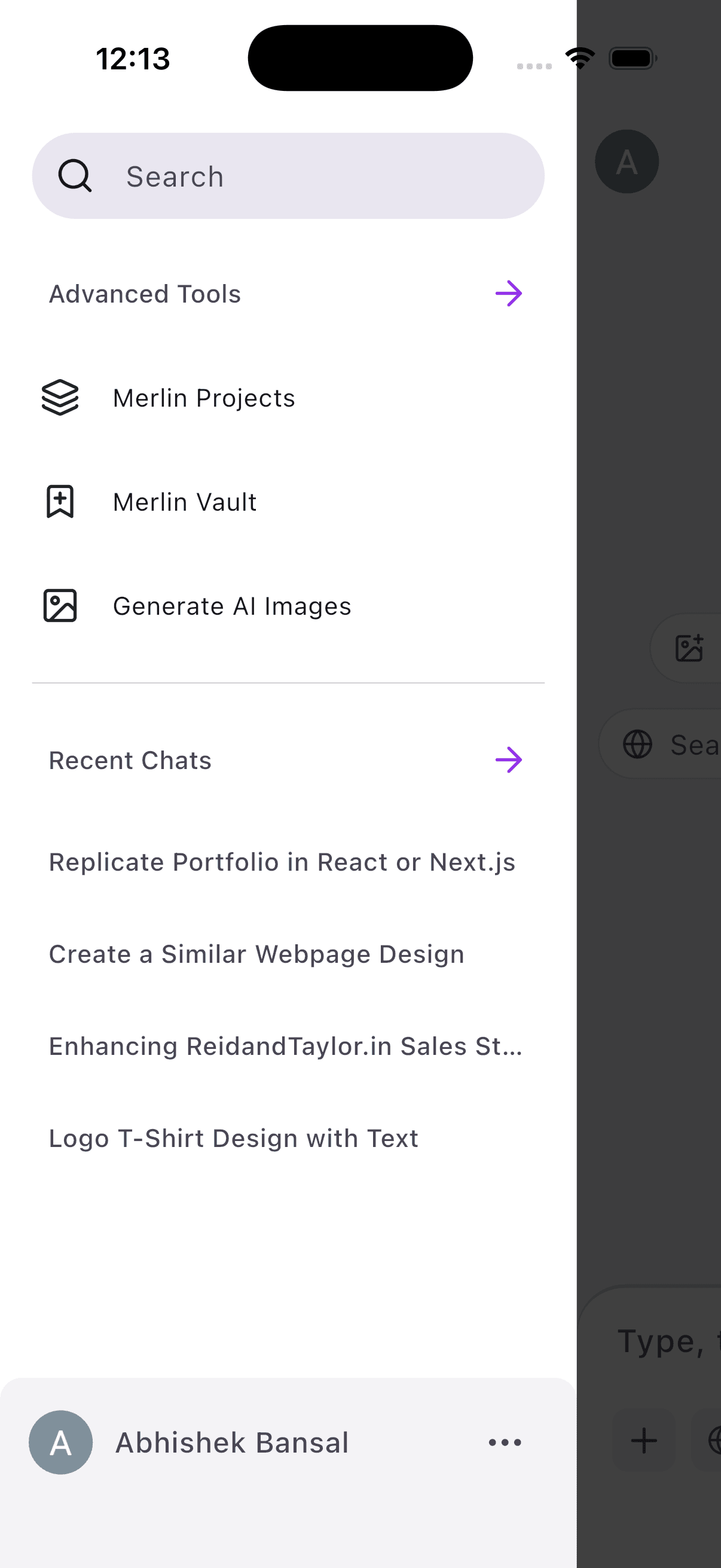This screenshot has height=1568, width=721.
Task: Open the Generate AI Images tool
Action: pos(232,606)
